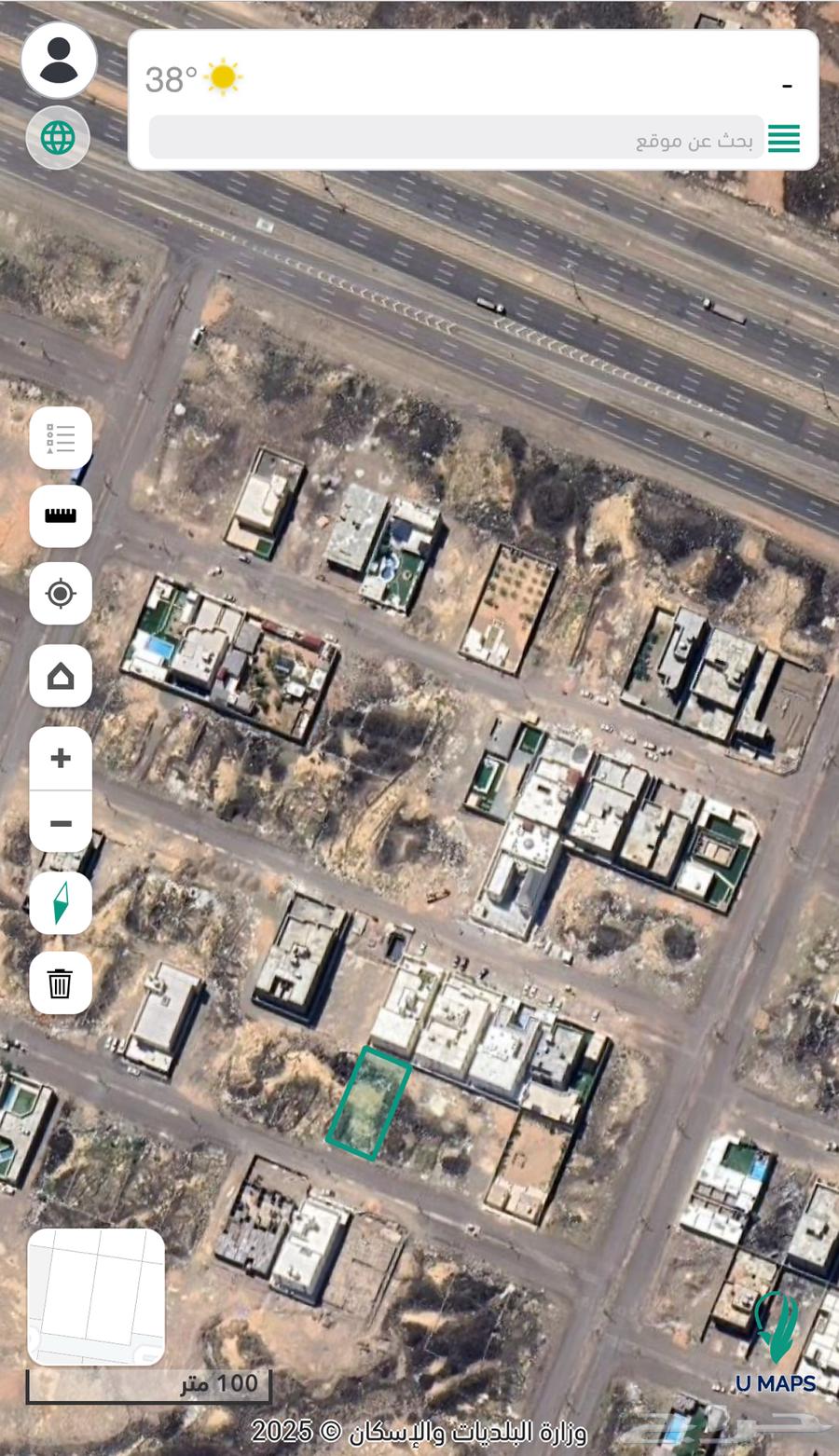
Task: Reset map orientation with compass
Action: point(61,903)
